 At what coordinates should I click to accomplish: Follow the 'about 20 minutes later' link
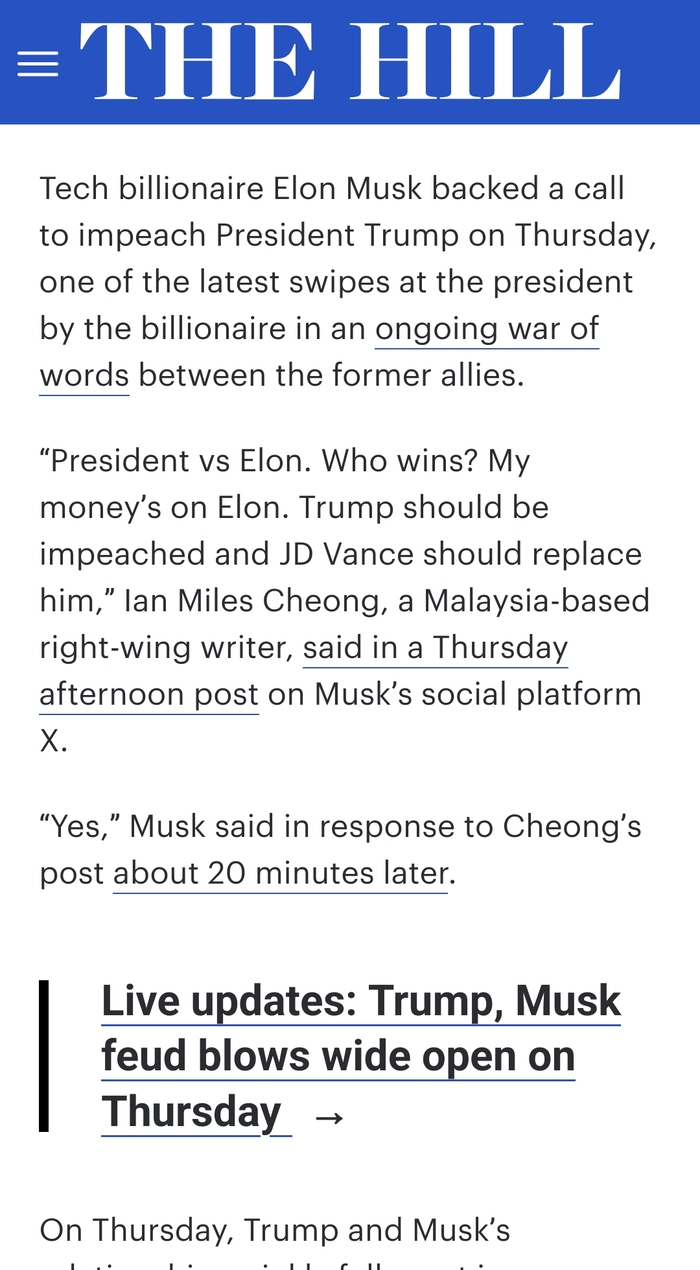pos(280,873)
